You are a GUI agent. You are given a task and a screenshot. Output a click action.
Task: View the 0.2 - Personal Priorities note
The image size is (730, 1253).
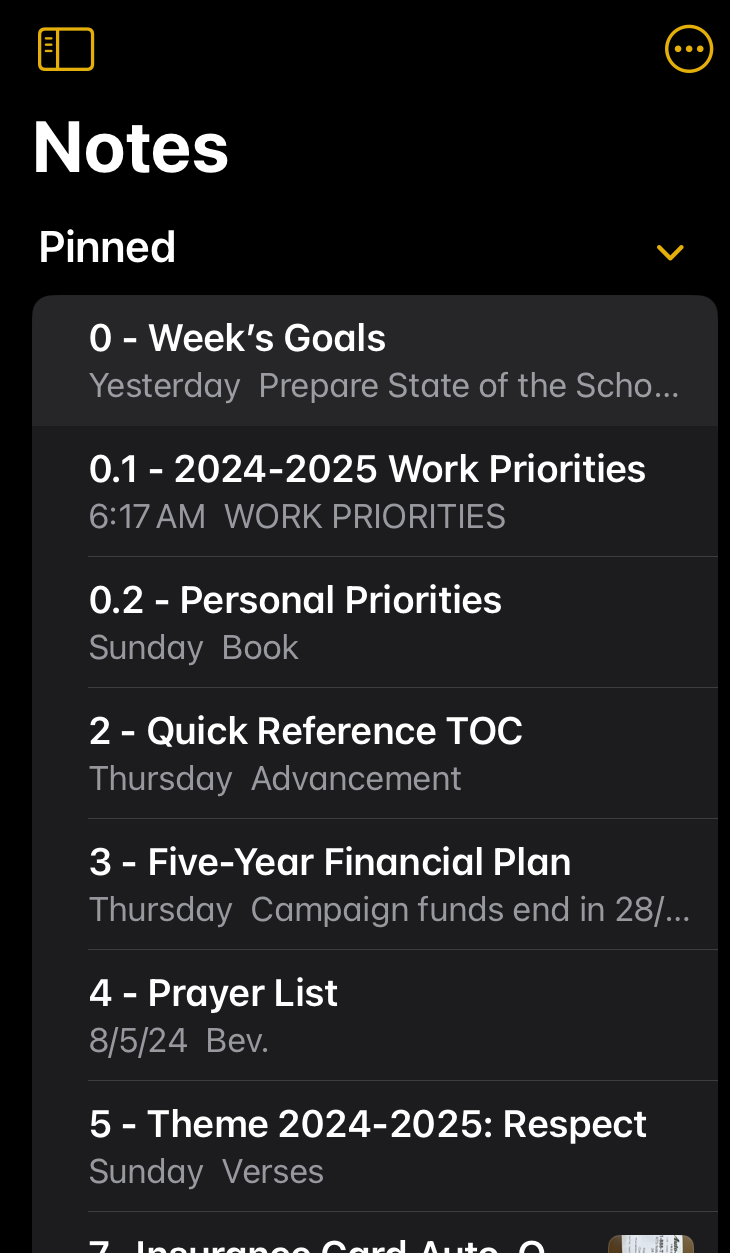pos(375,622)
